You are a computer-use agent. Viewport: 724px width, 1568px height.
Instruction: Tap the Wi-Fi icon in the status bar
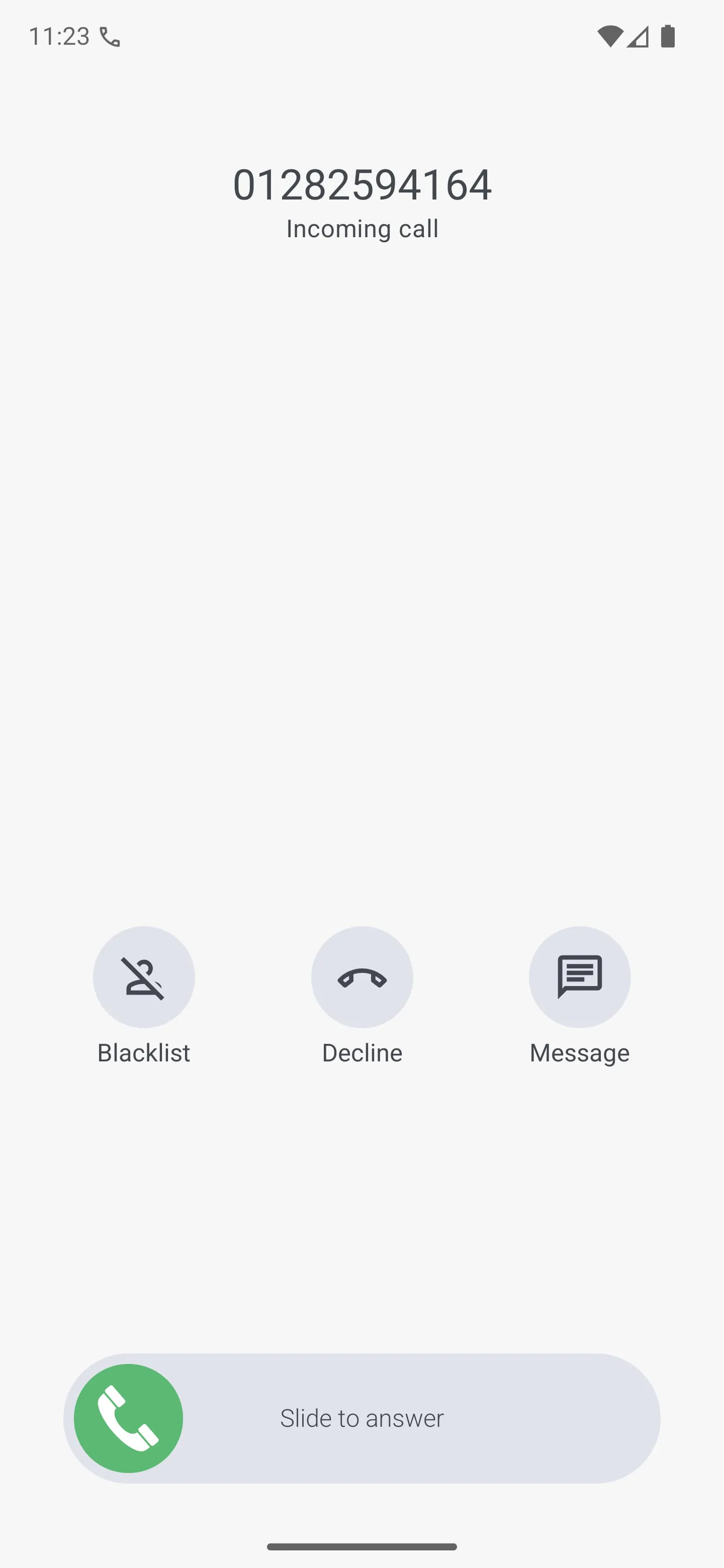click(608, 37)
